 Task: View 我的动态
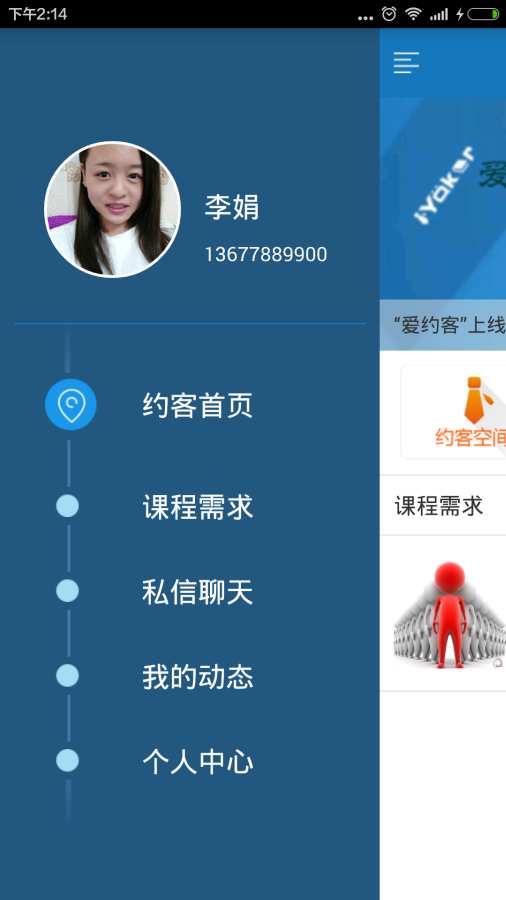197,677
